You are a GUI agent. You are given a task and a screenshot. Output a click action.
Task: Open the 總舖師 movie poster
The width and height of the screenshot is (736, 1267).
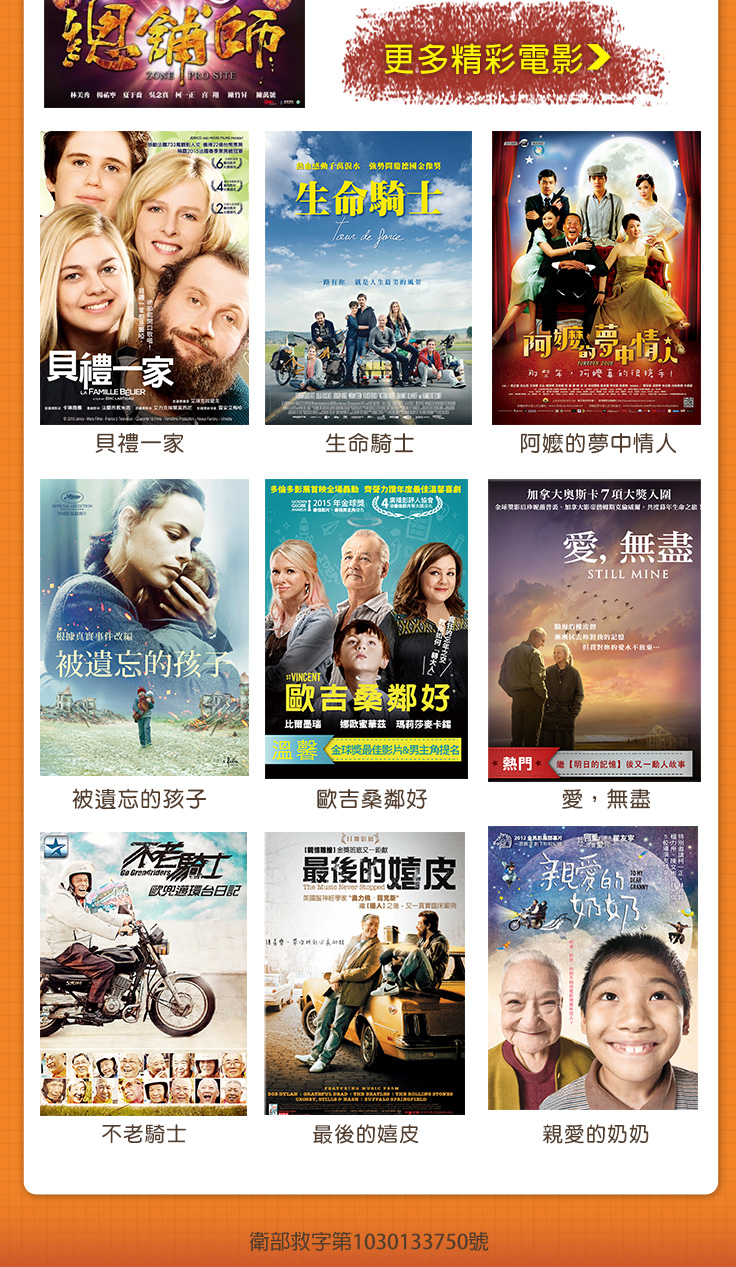[174, 52]
